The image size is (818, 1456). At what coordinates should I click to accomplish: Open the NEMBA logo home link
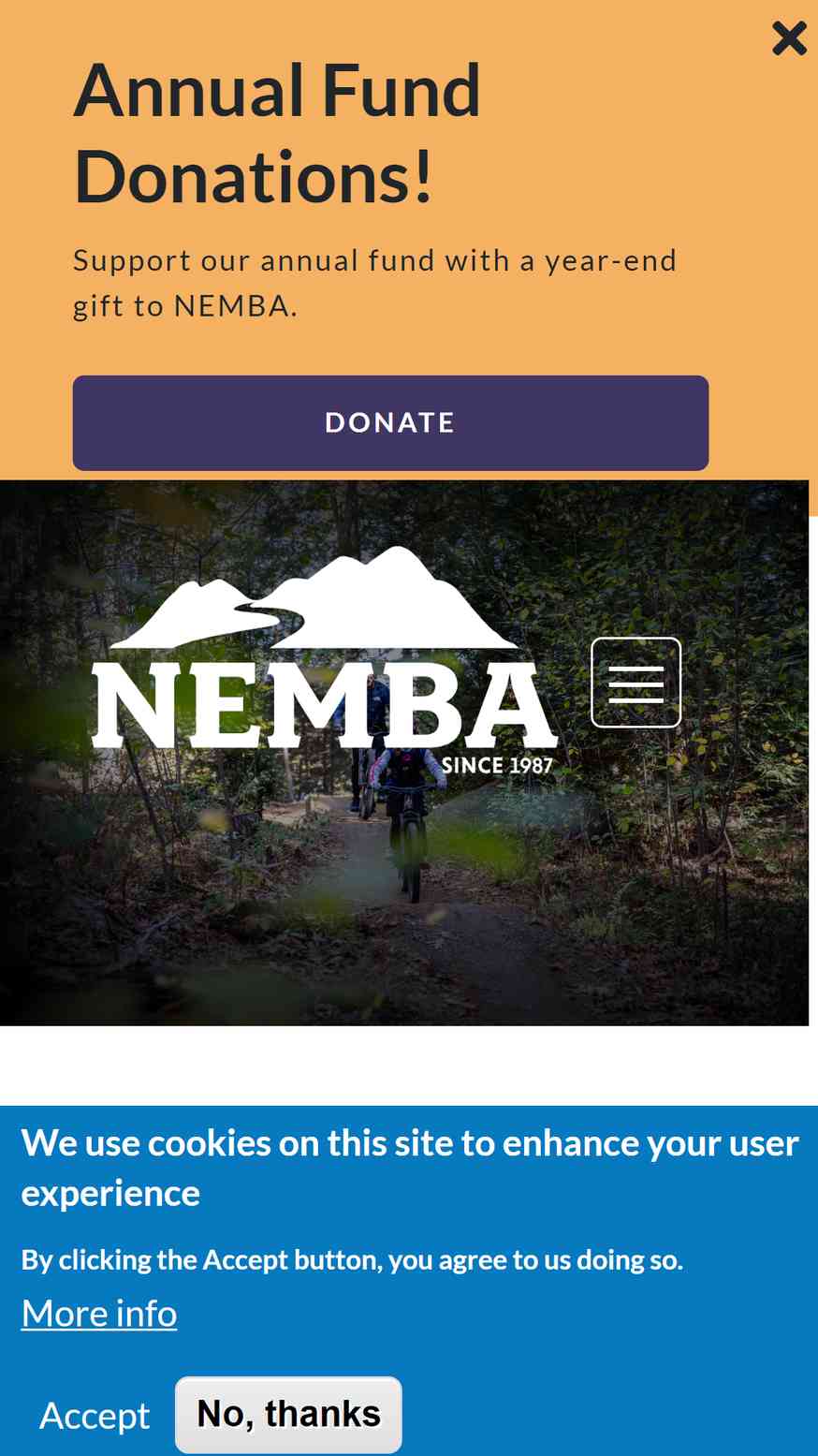tap(325, 661)
